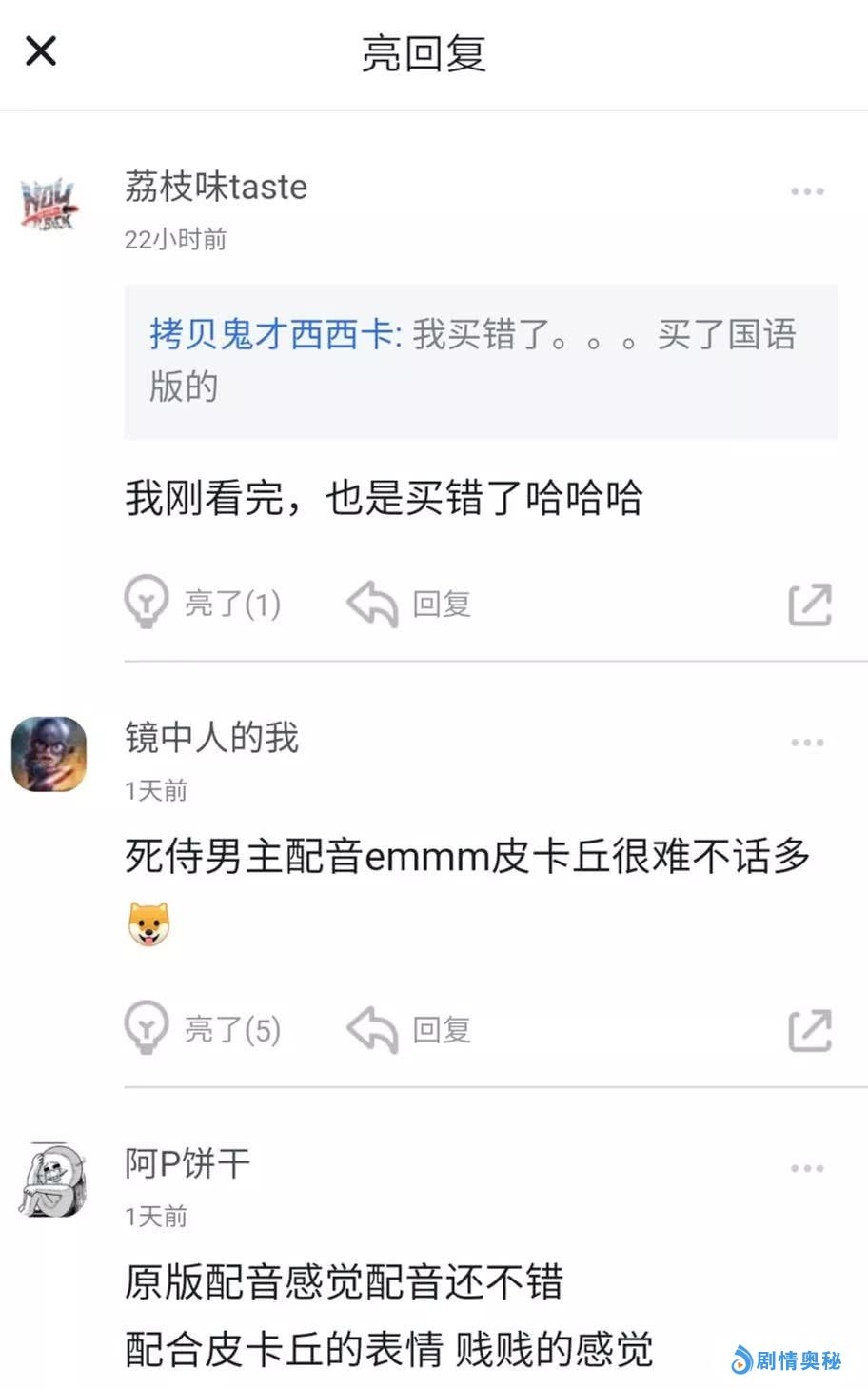The image size is (868, 1389).
Task: Reply to 镜中人的我's comment
Action: 409,1029
